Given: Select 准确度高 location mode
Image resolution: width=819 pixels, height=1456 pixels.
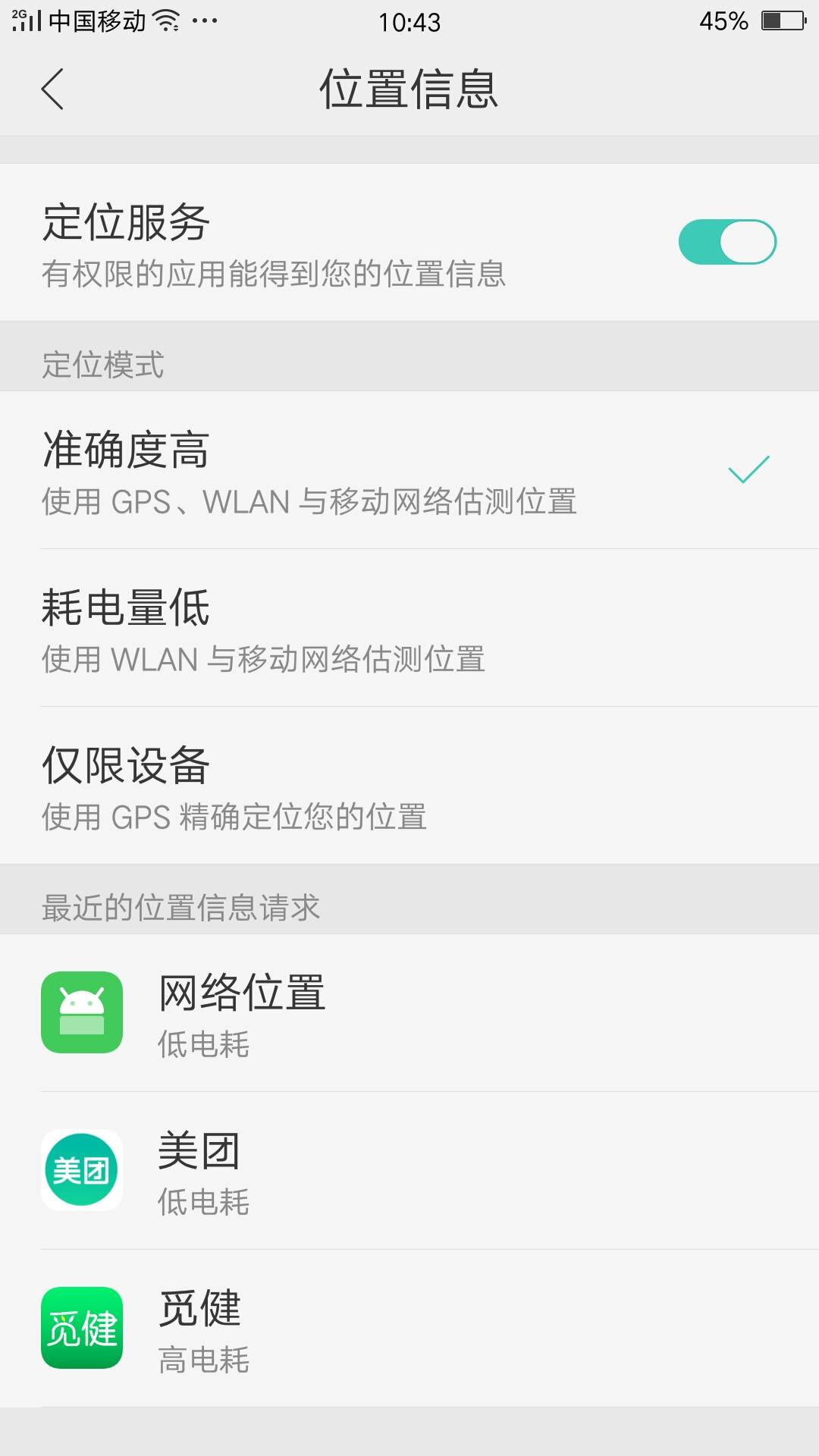Looking at the screenshot, I should pos(409,470).
